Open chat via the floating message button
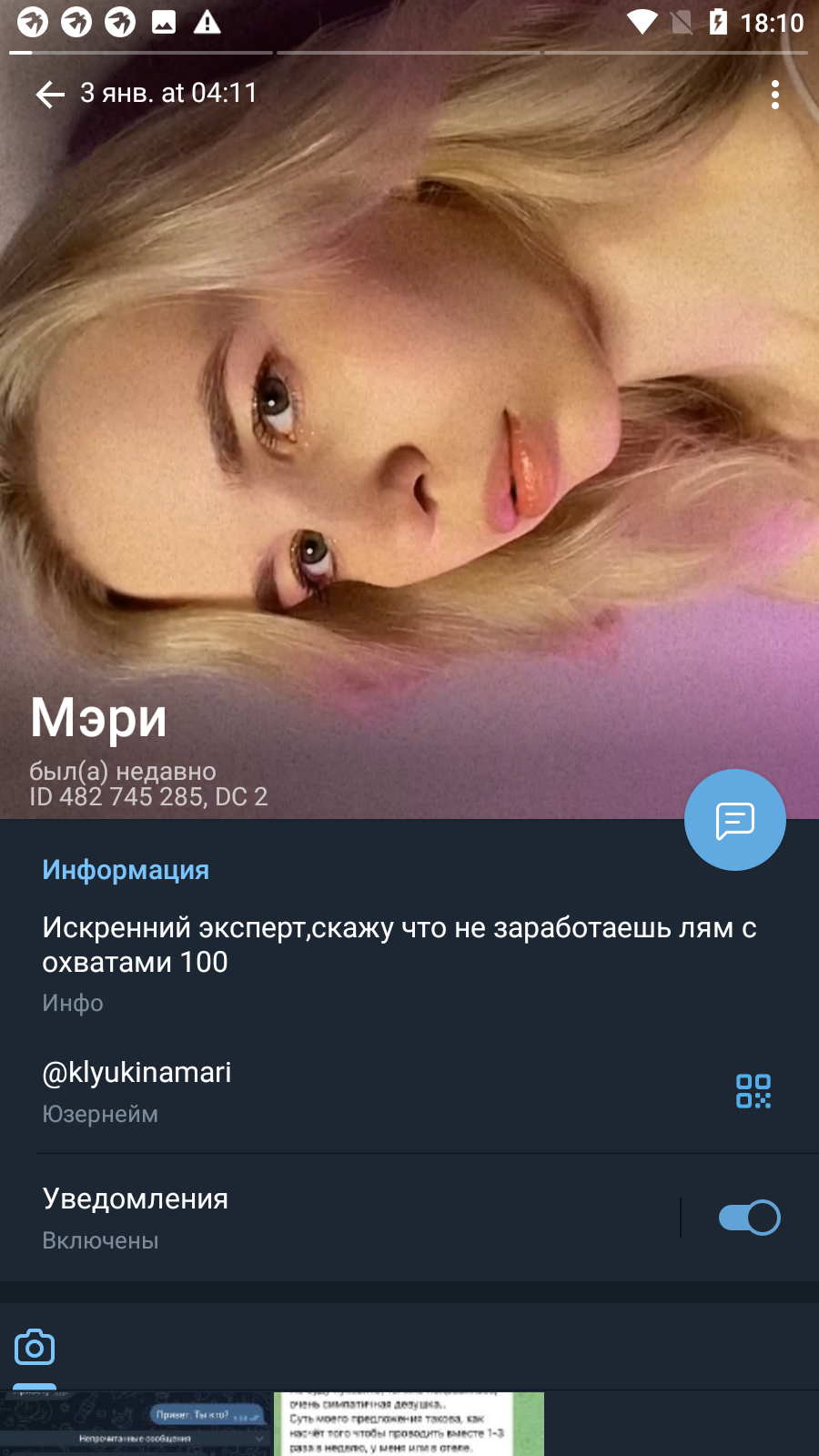 734,820
